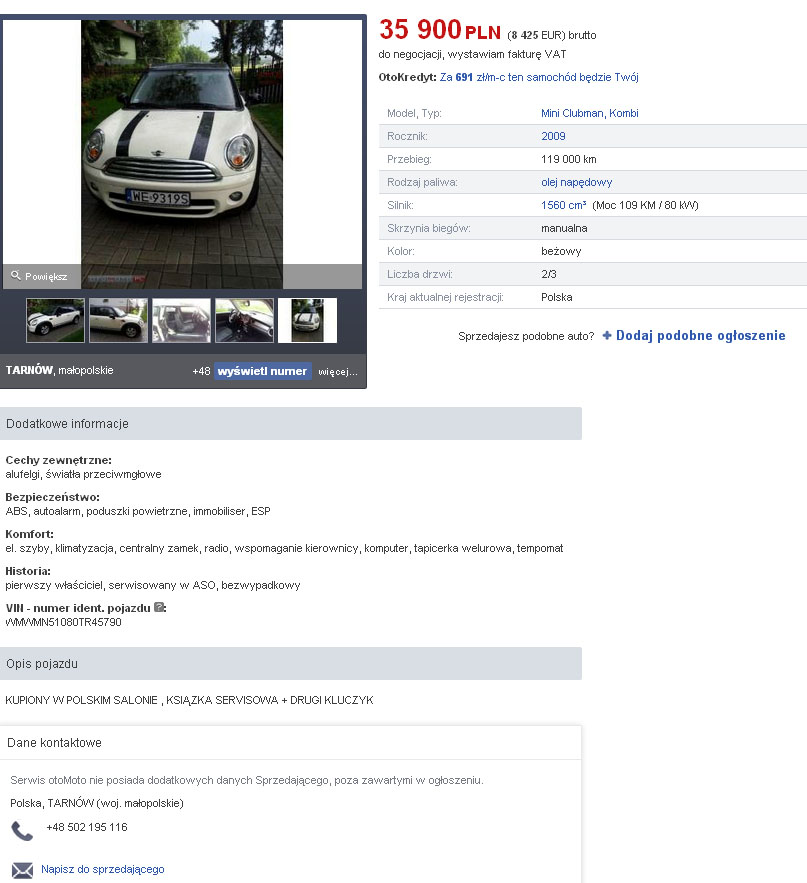Screen dimensions: 807x883
Task: Select the 2009 year link
Action: (553, 136)
